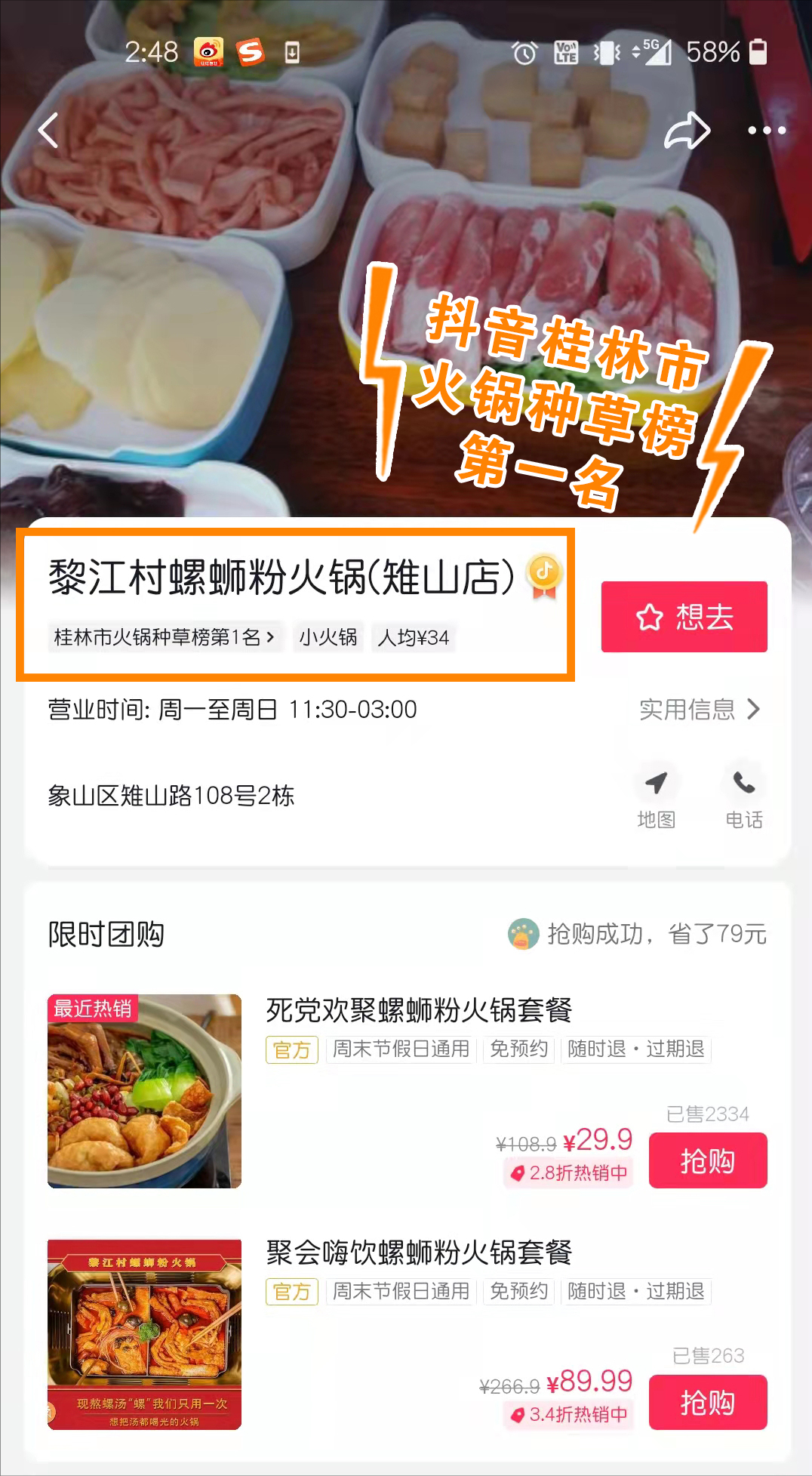Share this restaurant page

pyautogui.click(x=687, y=131)
